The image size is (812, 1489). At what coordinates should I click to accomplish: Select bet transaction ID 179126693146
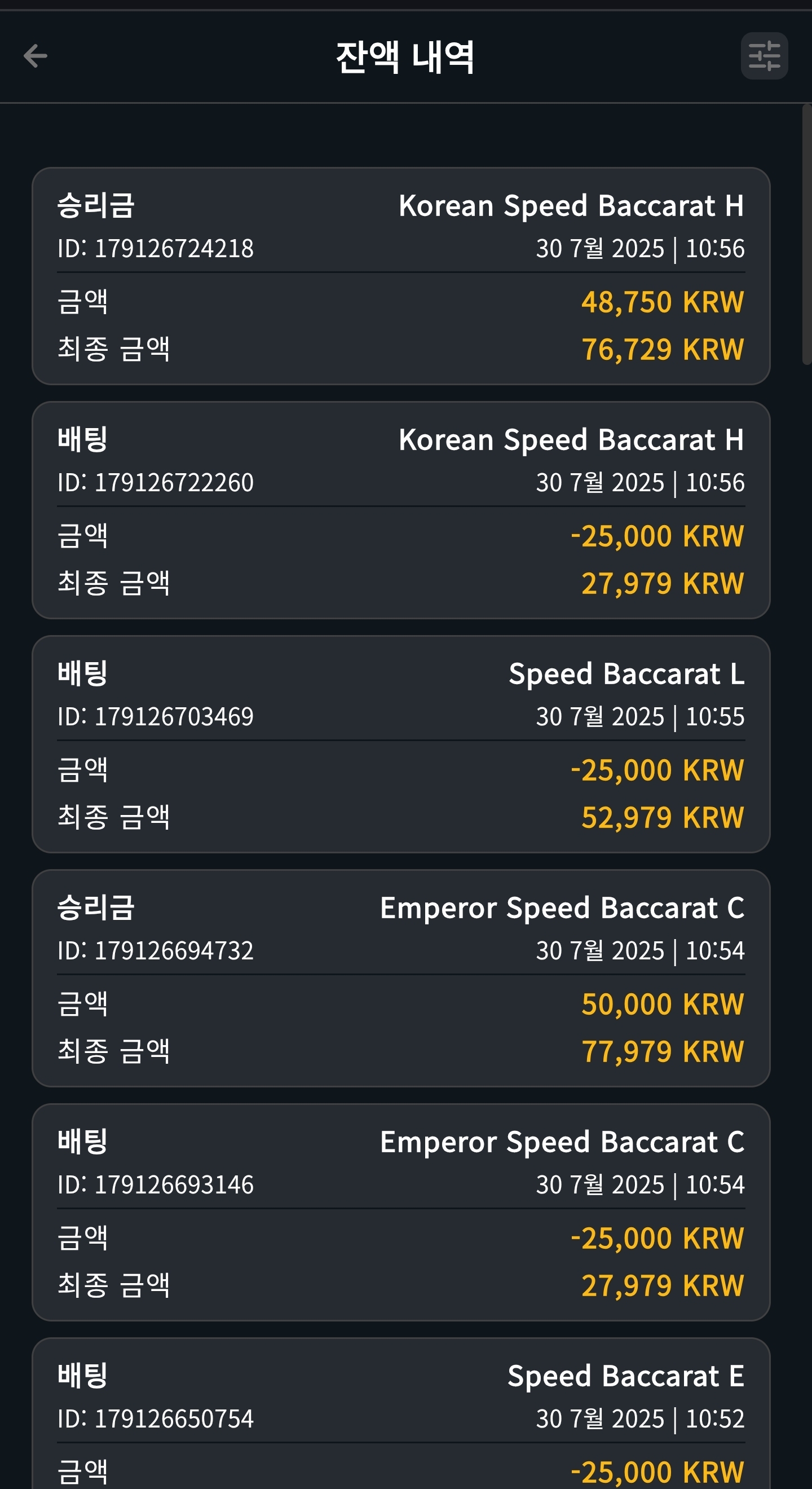(x=401, y=1213)
